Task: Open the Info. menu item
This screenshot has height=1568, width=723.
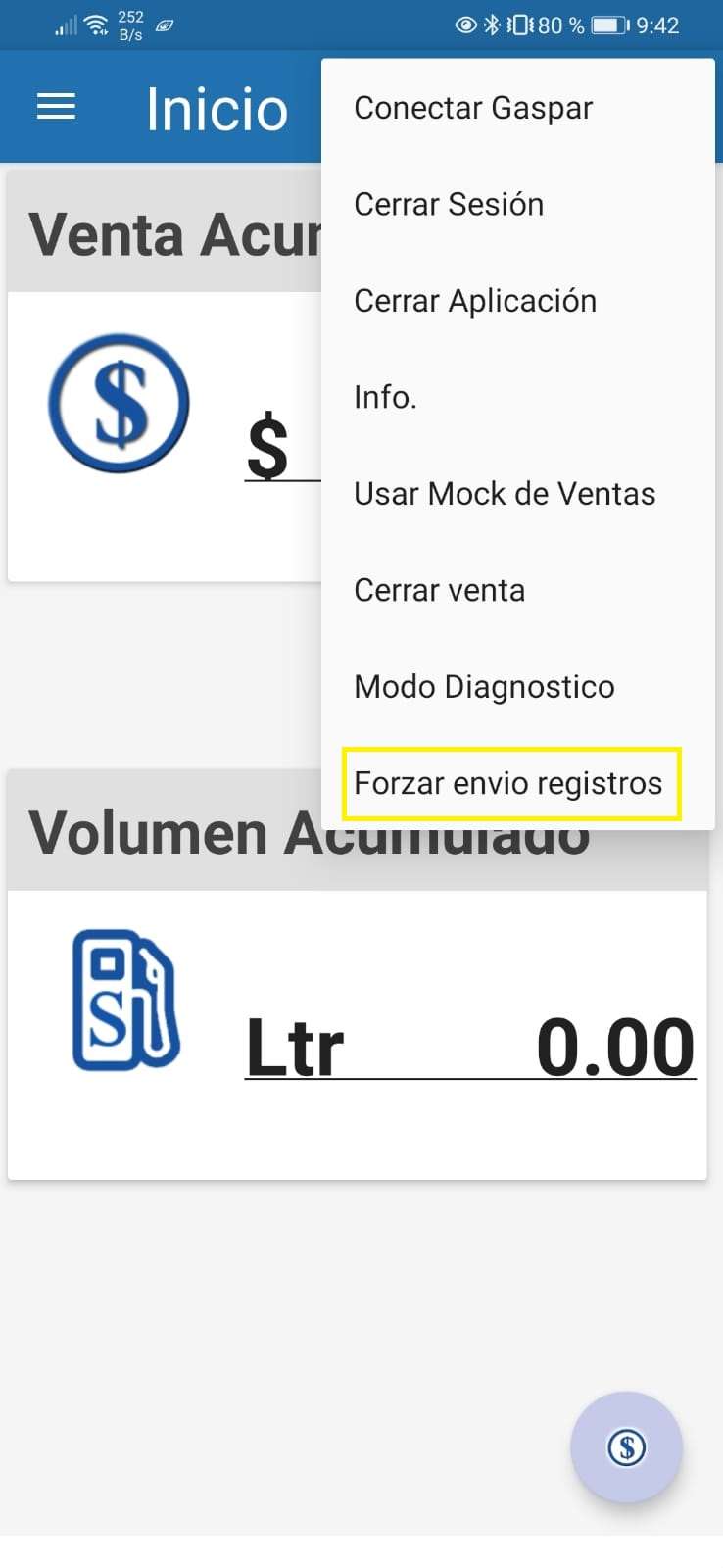Action: click(x=386, y=397)
